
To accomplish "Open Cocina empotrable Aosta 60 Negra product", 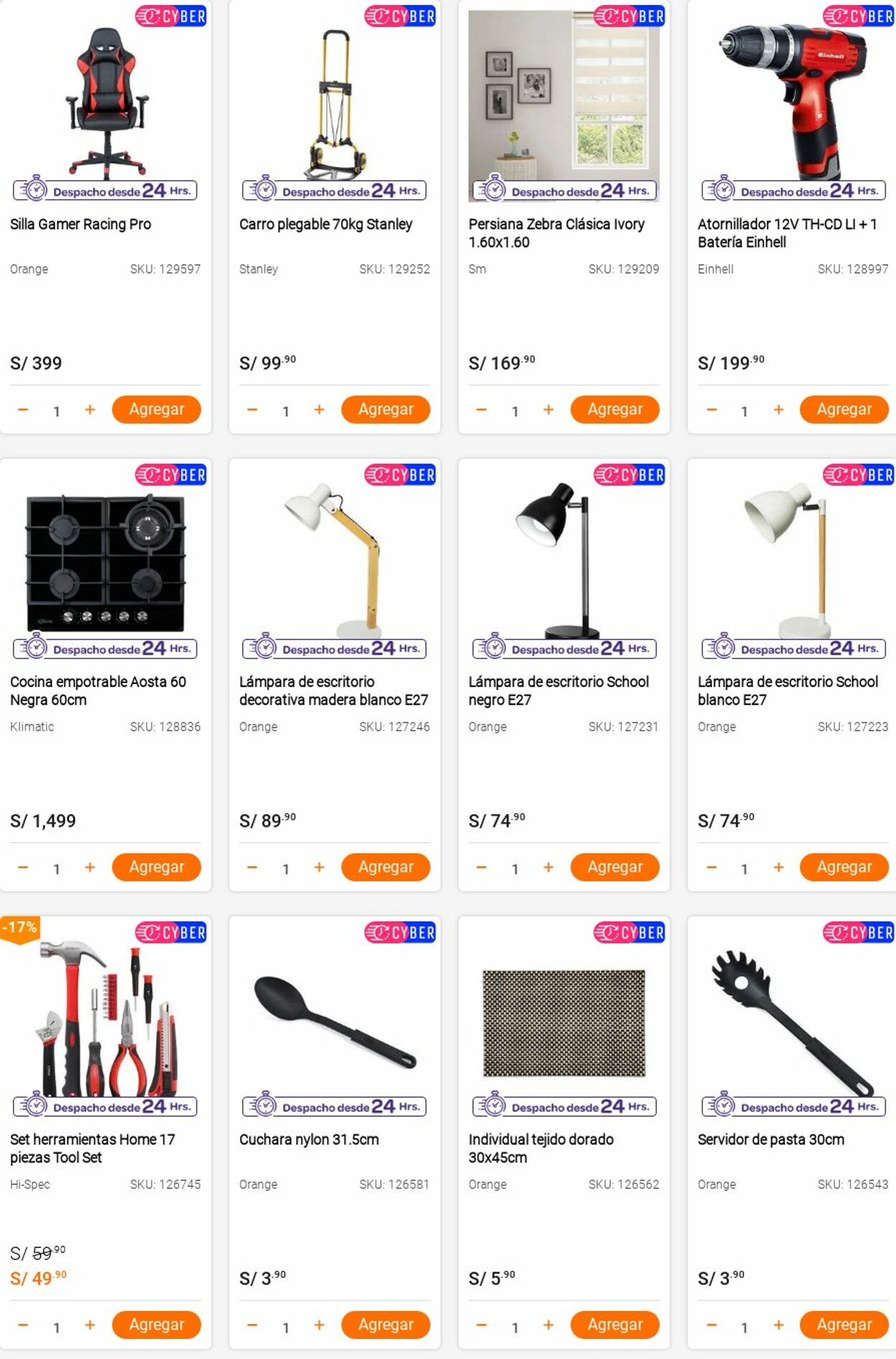I will tap(97, 690).
